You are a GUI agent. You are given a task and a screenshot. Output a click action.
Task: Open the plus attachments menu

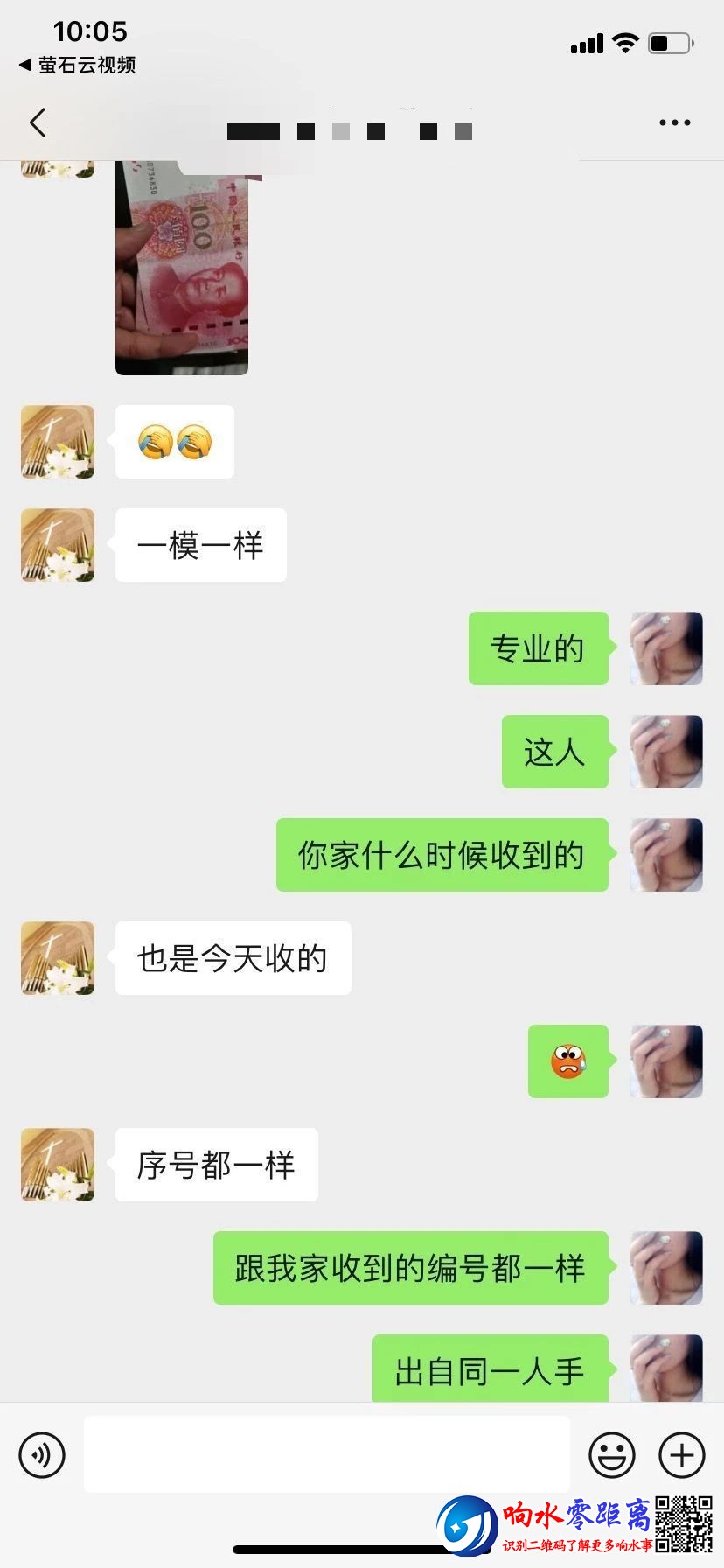(x=681, y=1454)
